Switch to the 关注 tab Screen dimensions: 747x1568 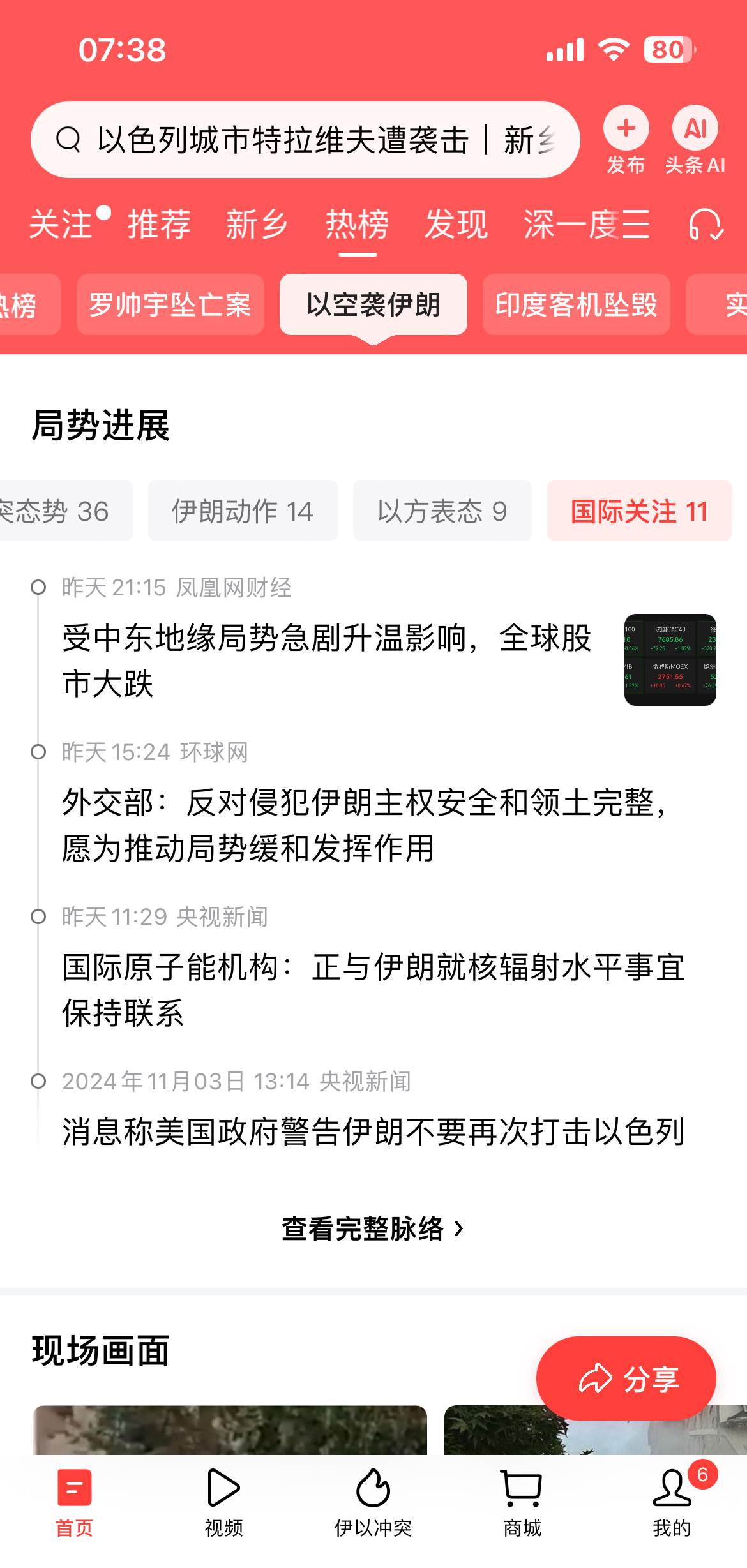coord(62,225)
